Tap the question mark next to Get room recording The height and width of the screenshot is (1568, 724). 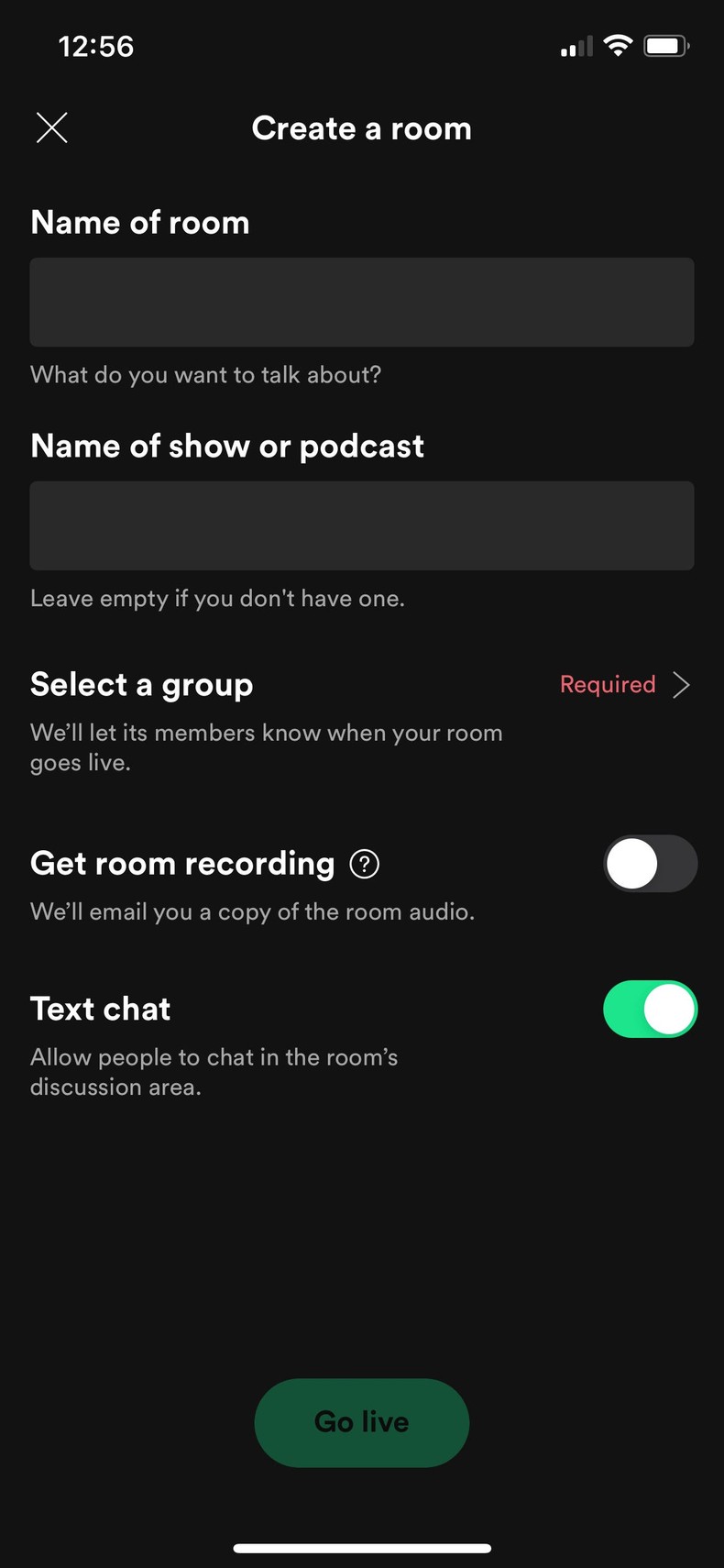pos(363,863)
